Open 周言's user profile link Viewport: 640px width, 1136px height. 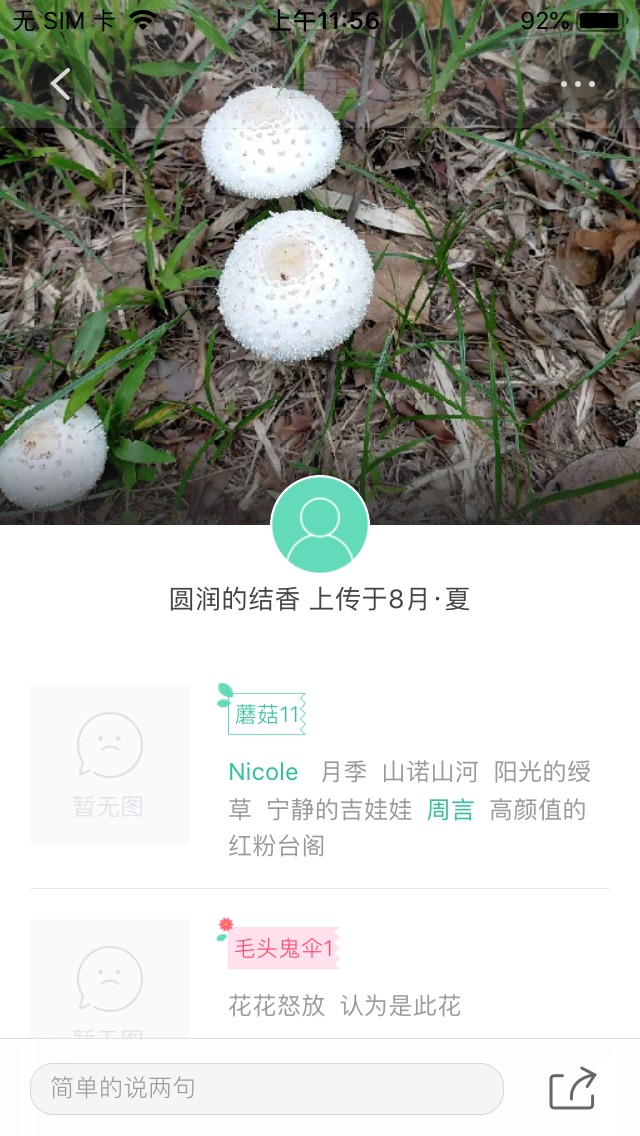pos(450,810)
